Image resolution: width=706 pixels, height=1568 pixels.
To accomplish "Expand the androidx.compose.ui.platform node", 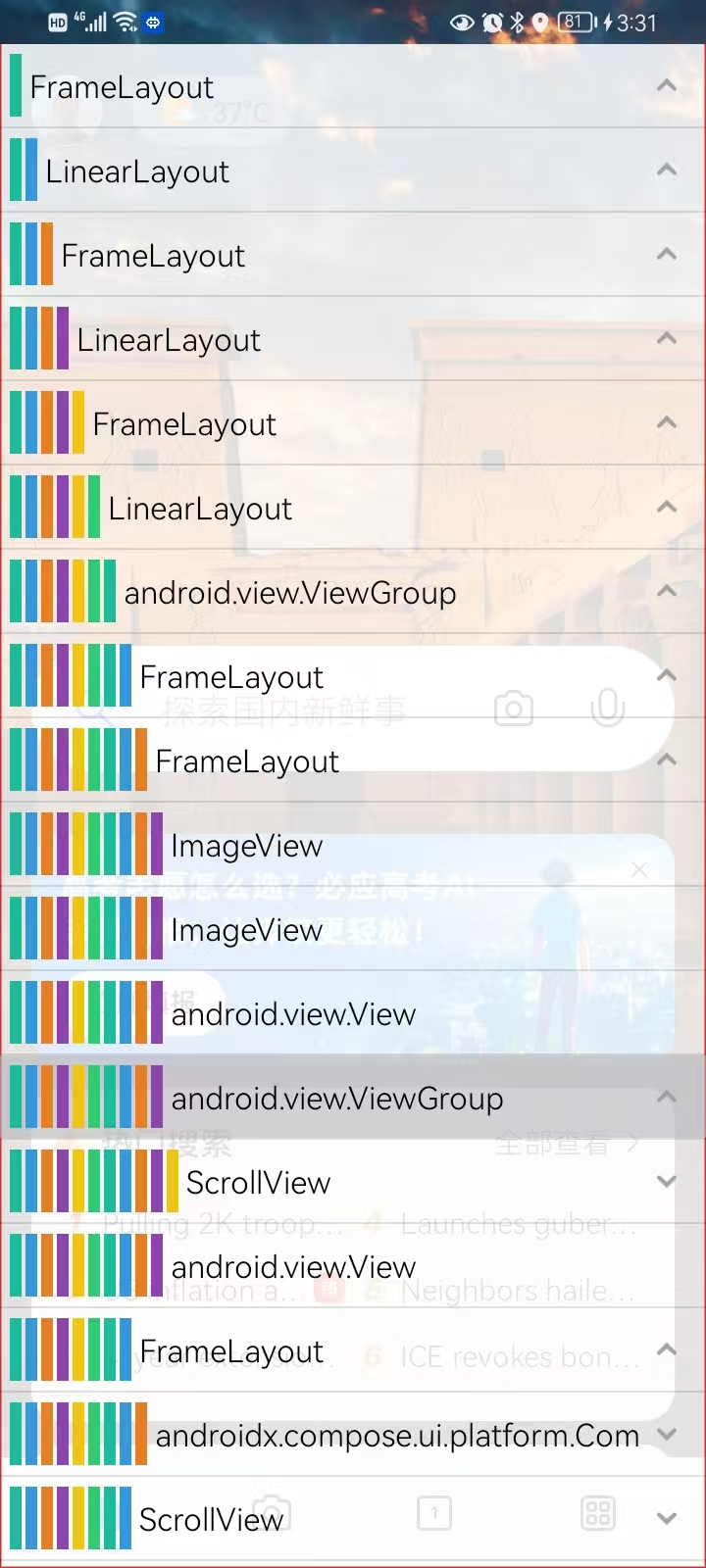I will 667,1435.
